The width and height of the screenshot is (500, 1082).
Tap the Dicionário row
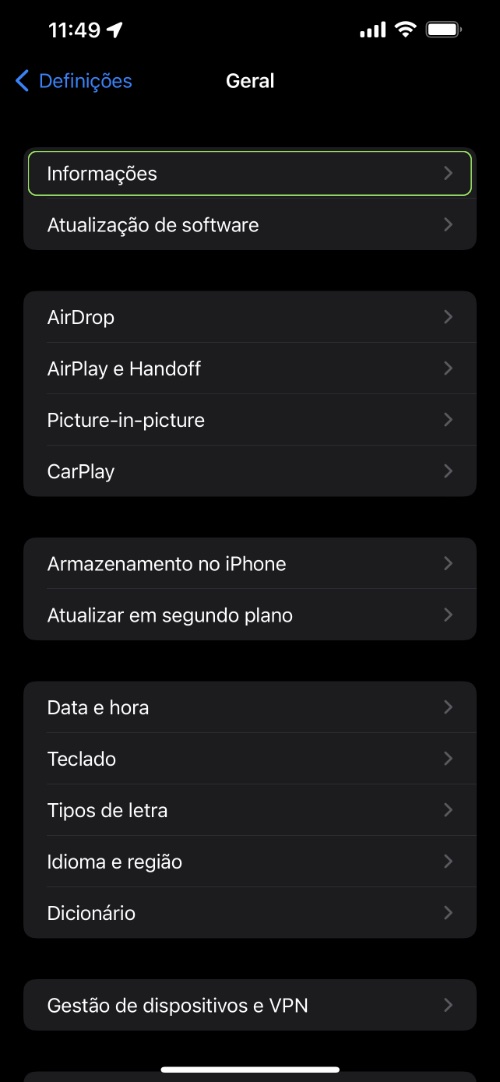[250, 913]
